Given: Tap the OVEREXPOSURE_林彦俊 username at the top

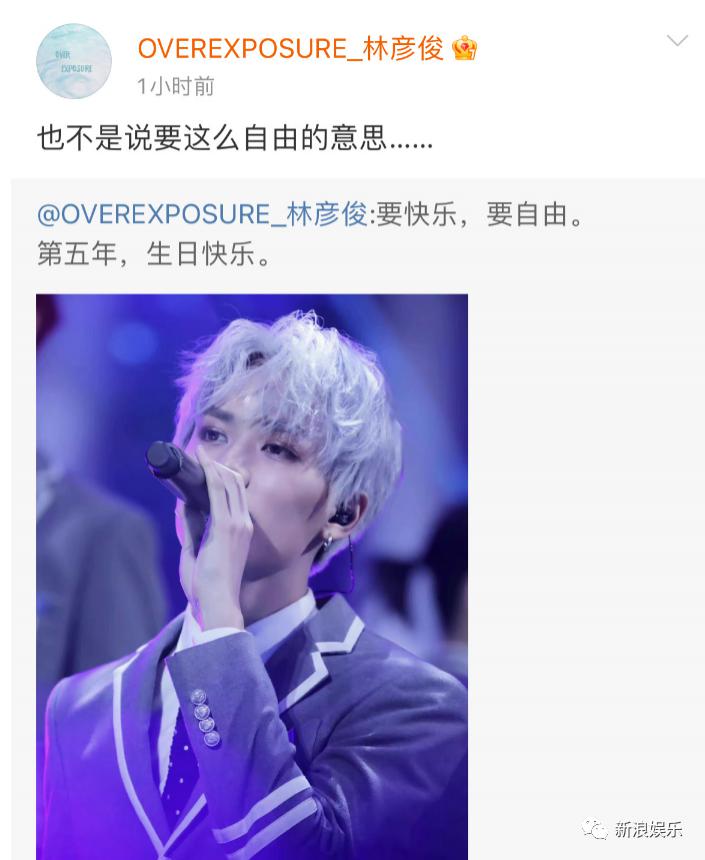Looking at the screenshot, I should (x=290, y=48).
